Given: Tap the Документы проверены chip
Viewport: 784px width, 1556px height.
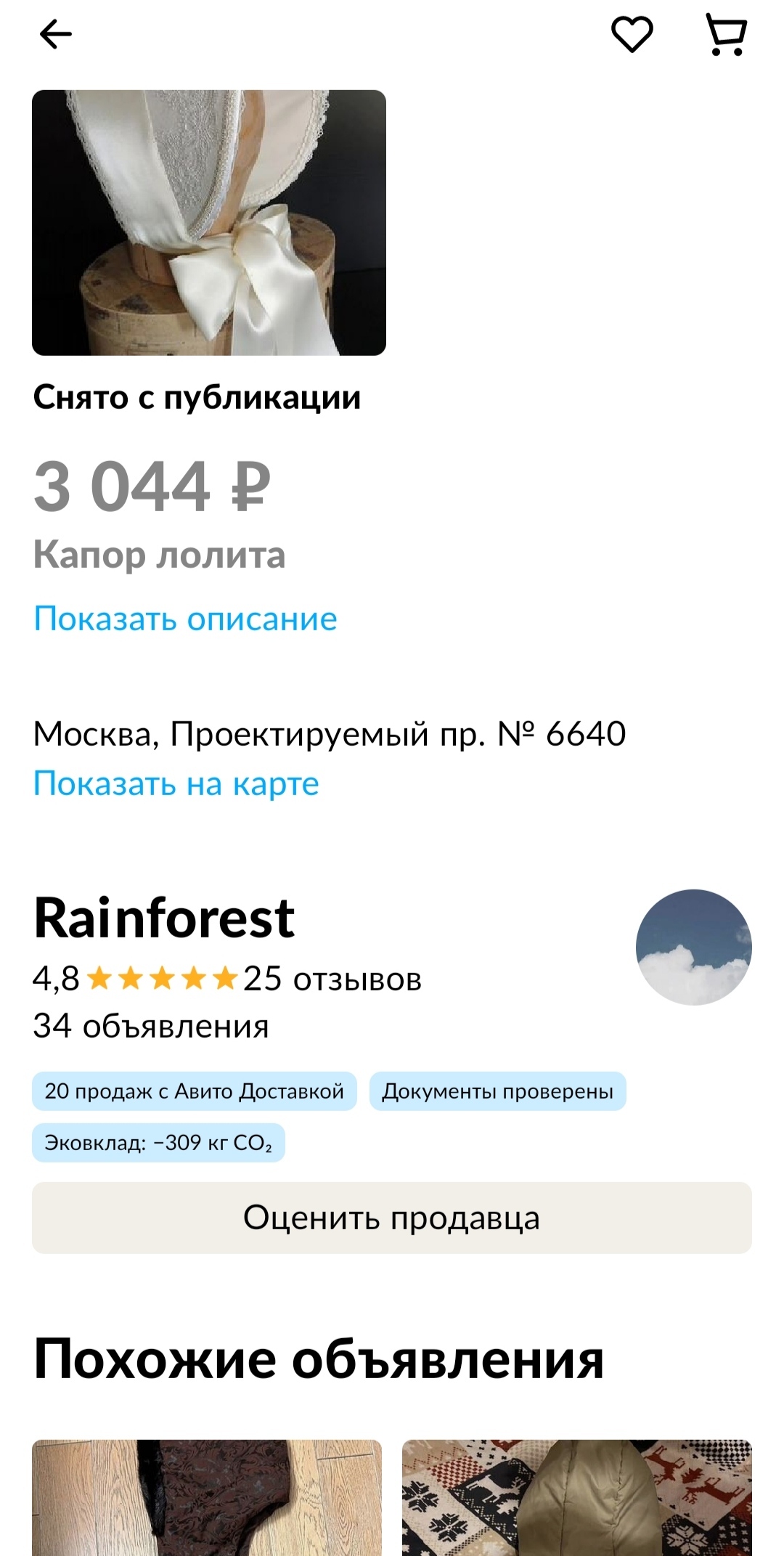Looking at the screenshot, I should pos(497,1091).
